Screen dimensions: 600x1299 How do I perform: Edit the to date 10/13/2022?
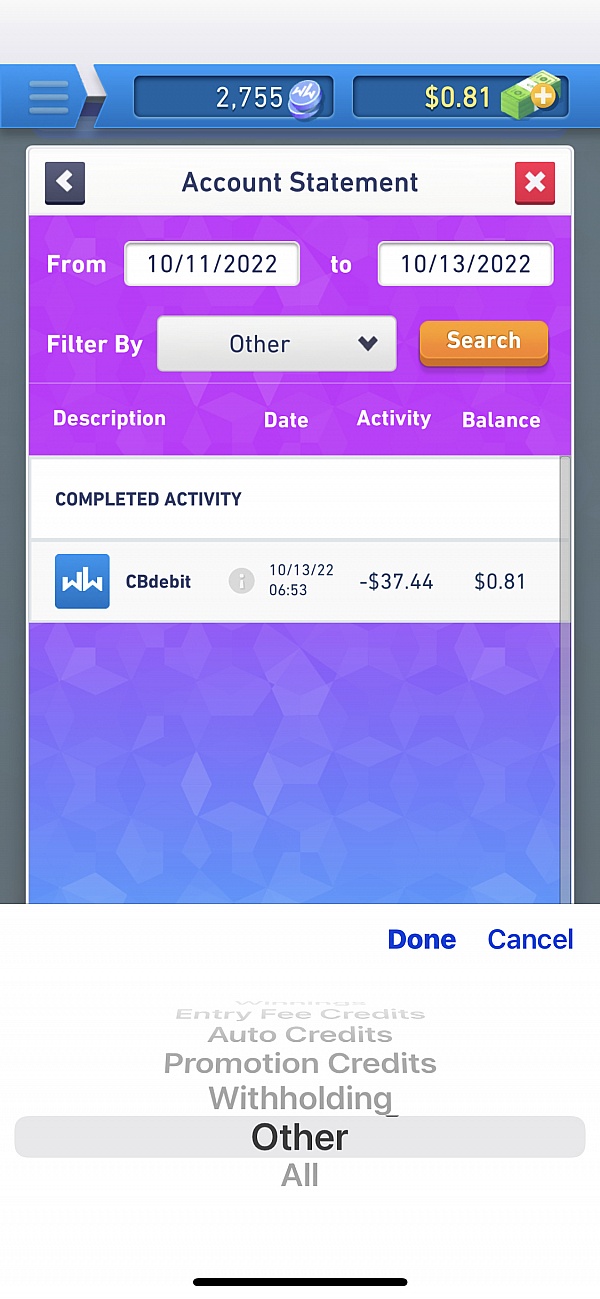[465, 264]
